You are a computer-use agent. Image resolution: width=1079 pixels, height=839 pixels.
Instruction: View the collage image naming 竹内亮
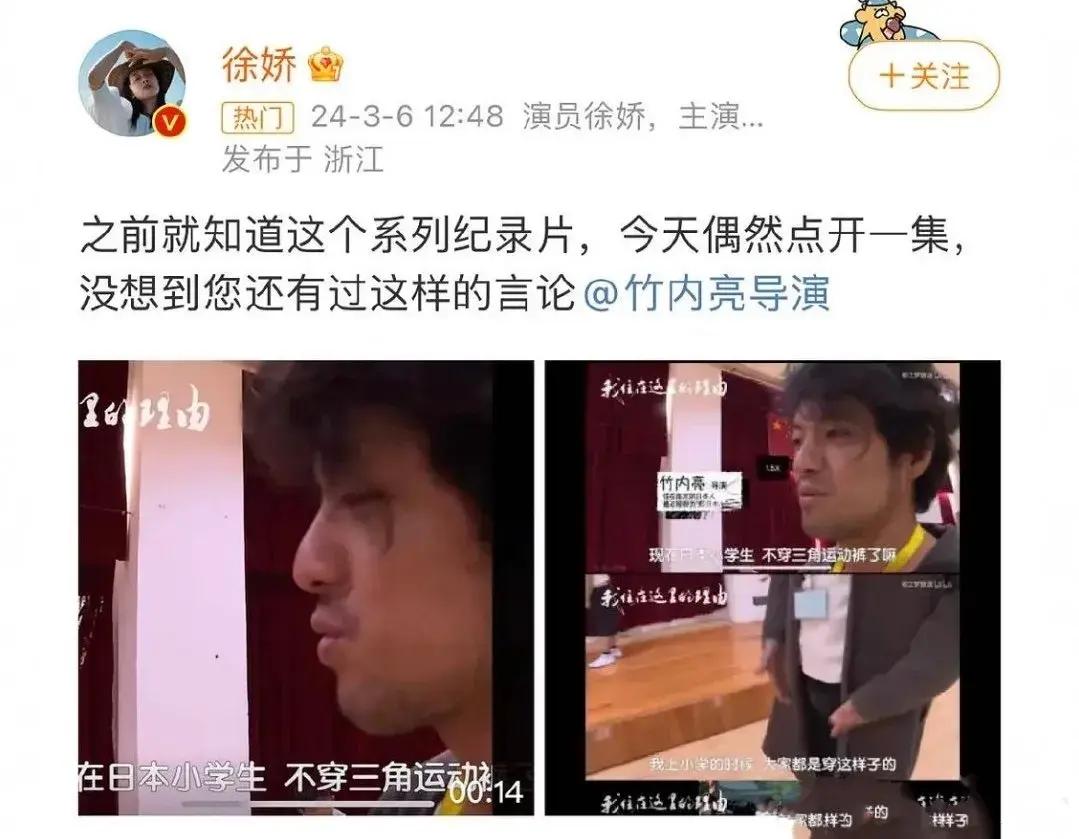pos(771,587)
